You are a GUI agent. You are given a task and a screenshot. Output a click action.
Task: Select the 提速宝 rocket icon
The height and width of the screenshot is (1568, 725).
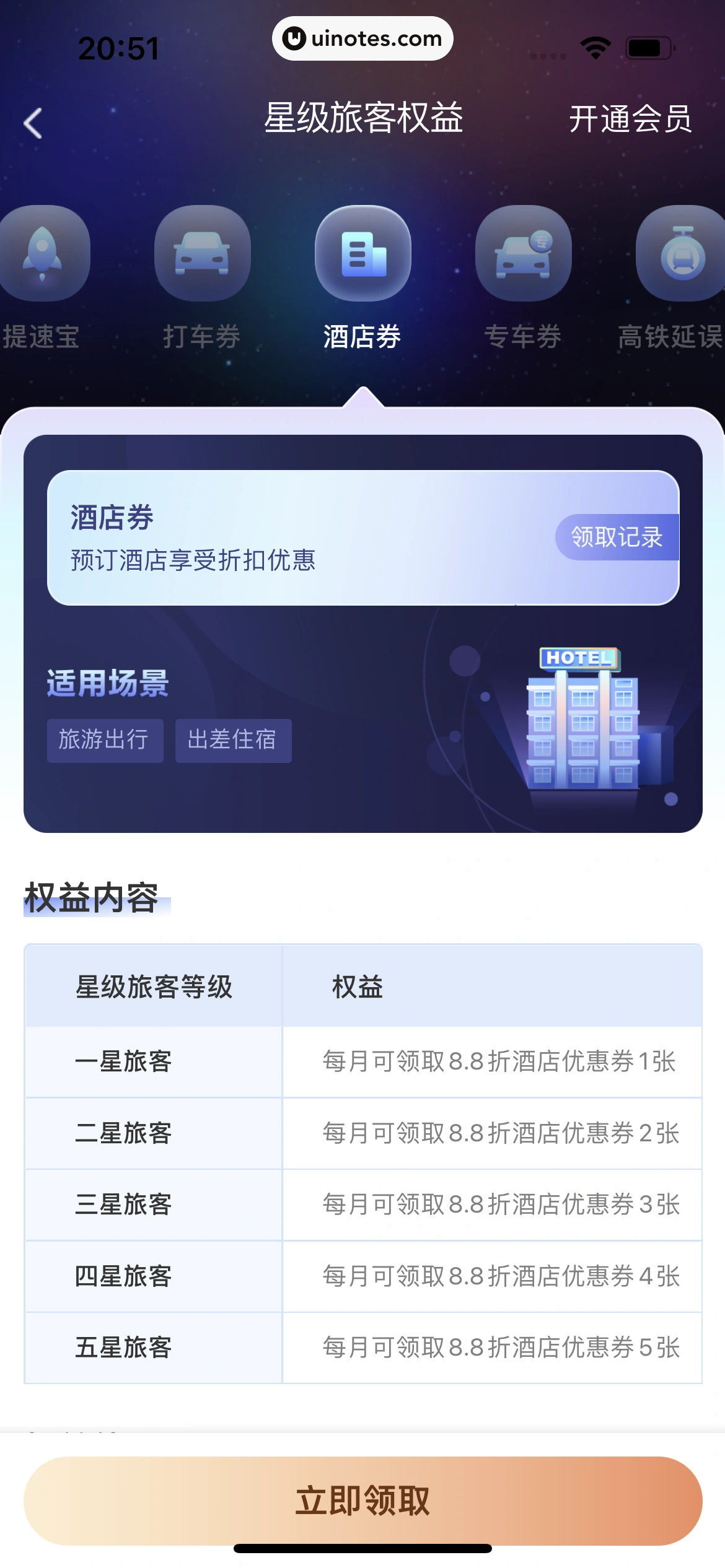click(41, 254)
